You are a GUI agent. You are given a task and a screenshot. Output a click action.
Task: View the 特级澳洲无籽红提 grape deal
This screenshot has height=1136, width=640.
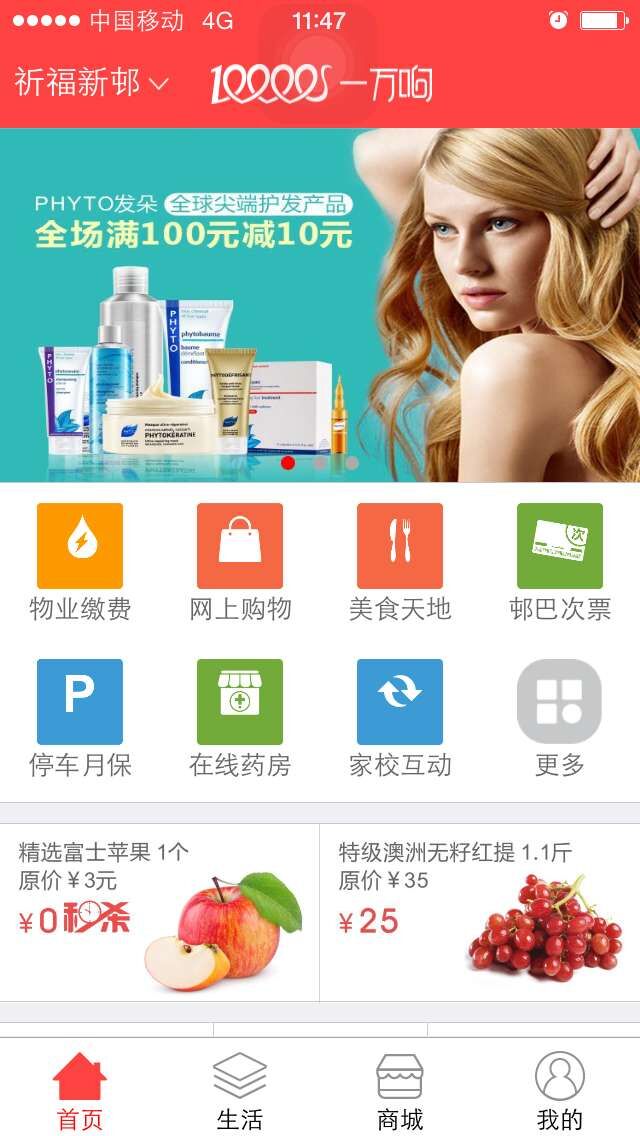point(480,912)
